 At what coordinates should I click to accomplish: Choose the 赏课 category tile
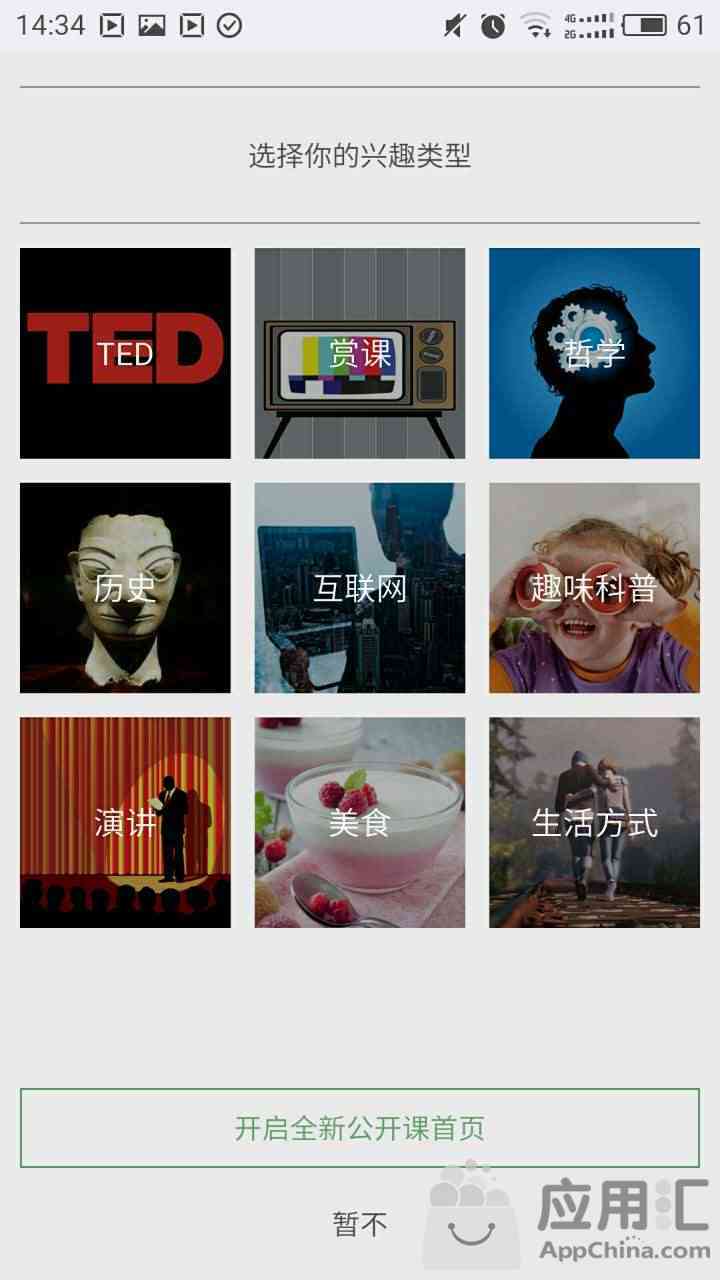tap(360, 353)
